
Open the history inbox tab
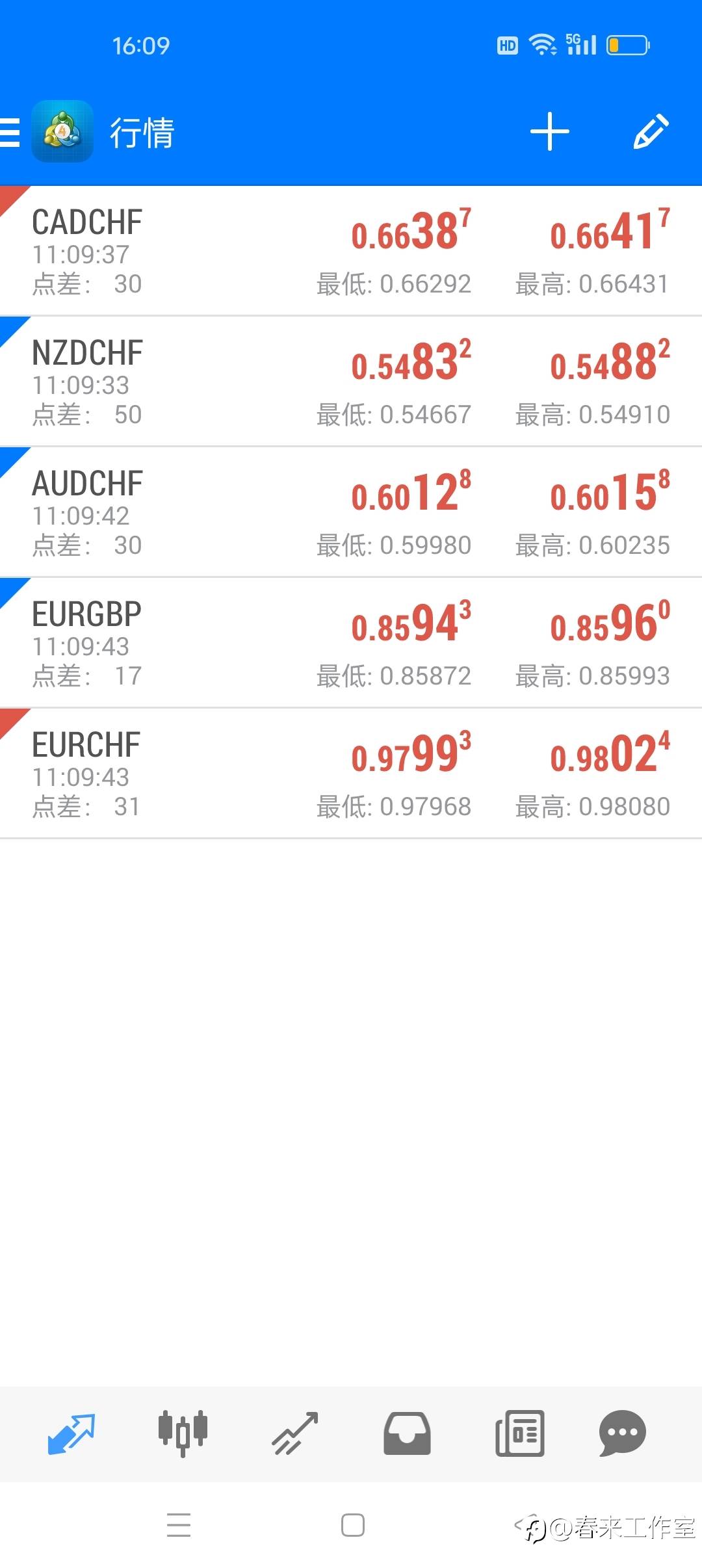407,1433
